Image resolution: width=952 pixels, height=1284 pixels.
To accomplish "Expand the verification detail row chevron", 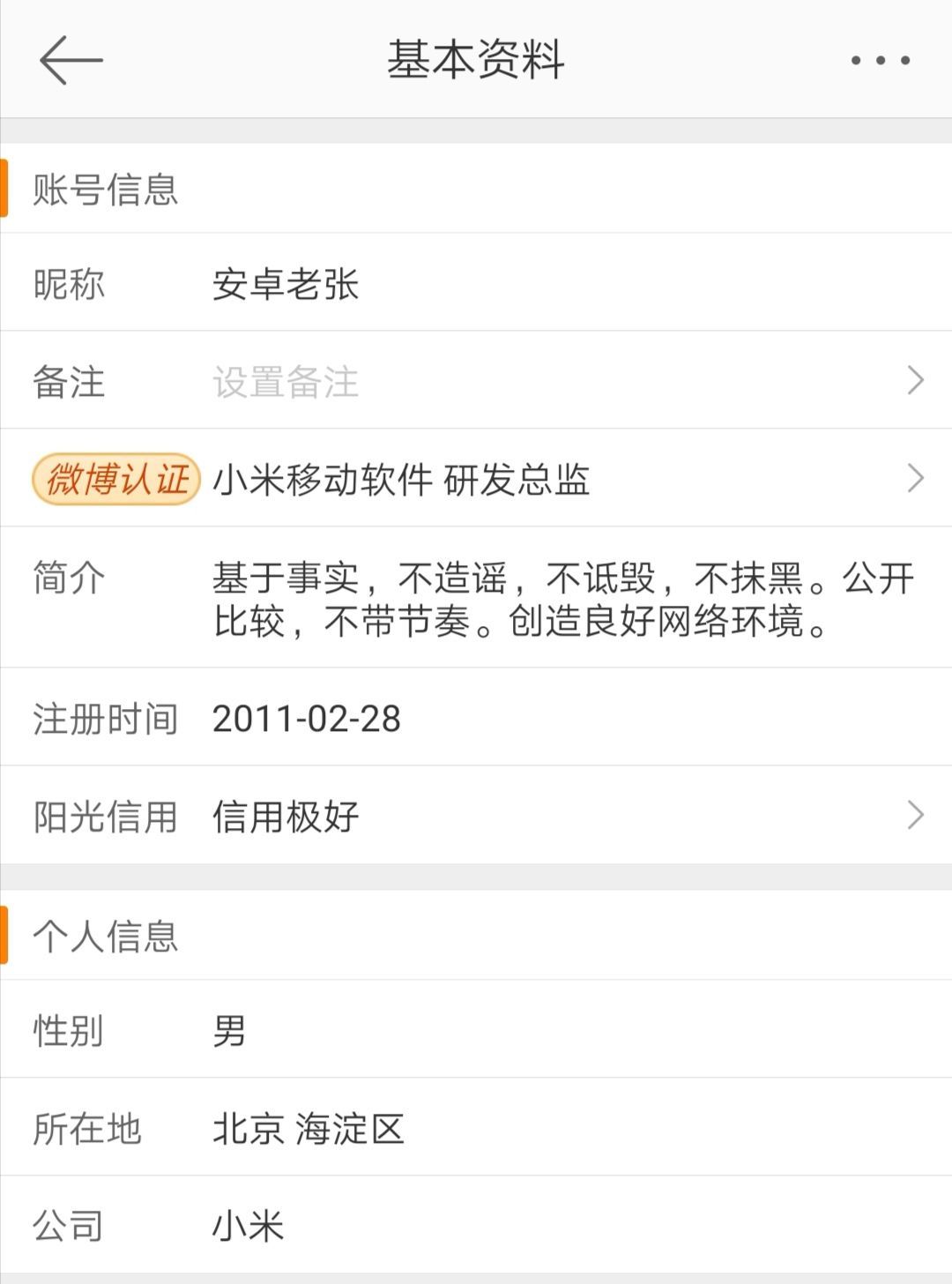I will coord(916,477).
